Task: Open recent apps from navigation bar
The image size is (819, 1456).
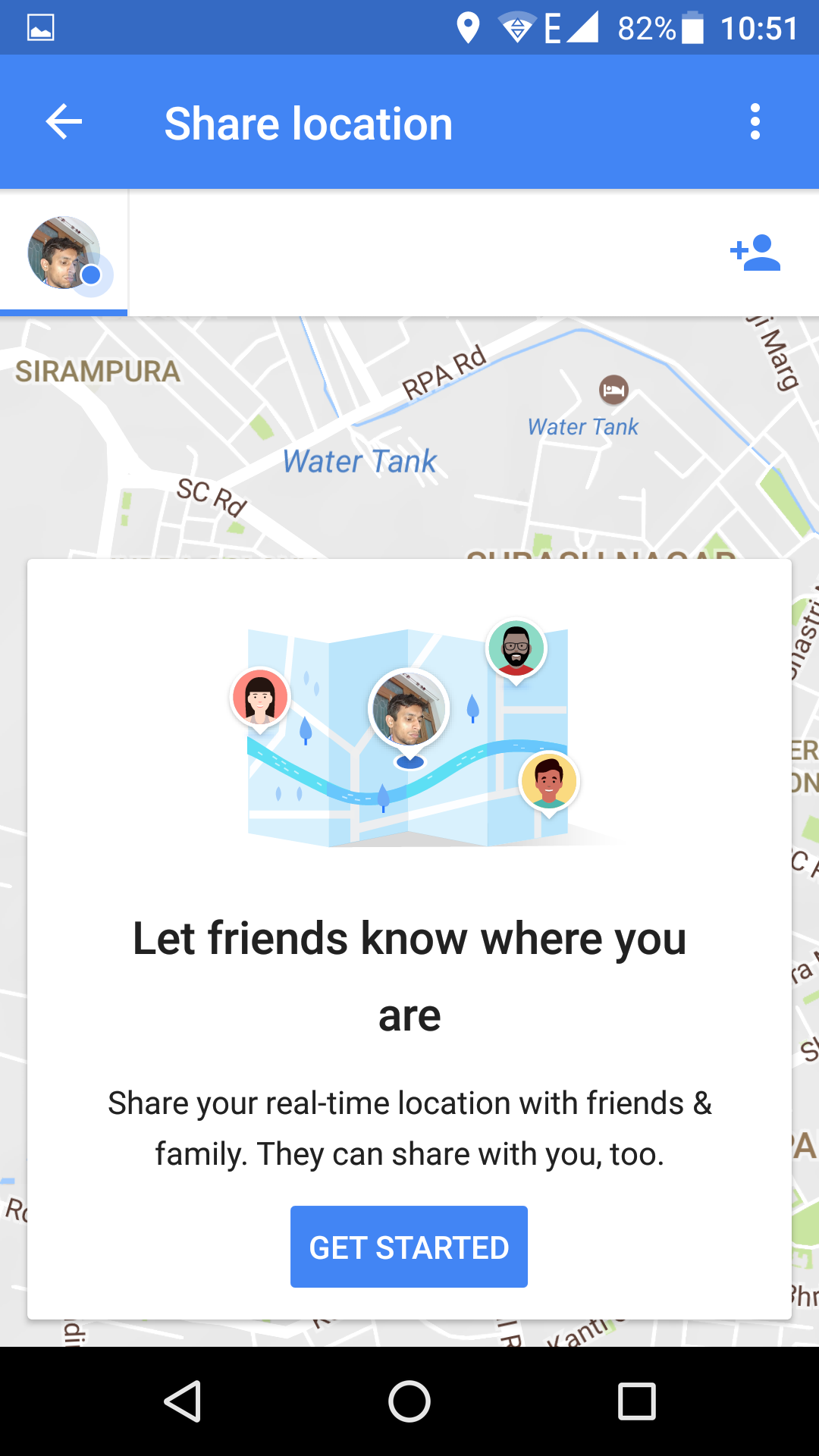Action: 637,1401
